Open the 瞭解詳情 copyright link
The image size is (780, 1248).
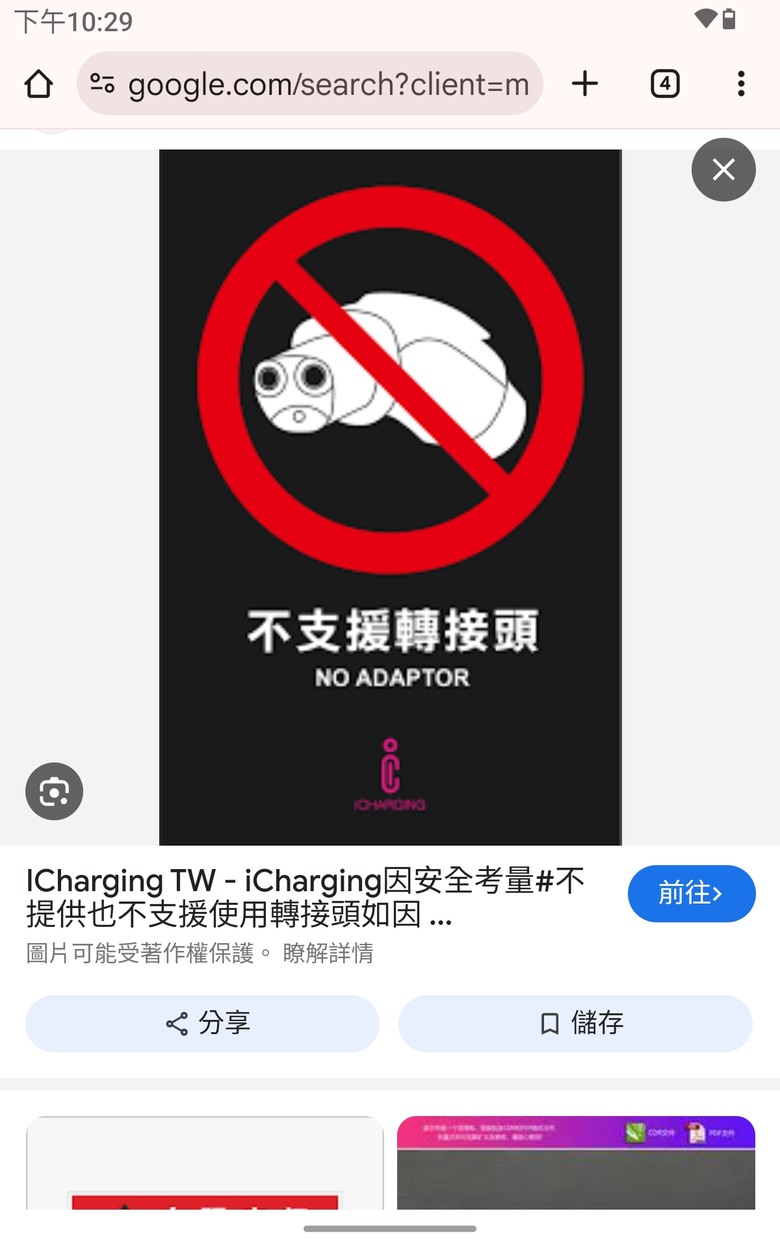pyautogui.click(x=328, y=954)
